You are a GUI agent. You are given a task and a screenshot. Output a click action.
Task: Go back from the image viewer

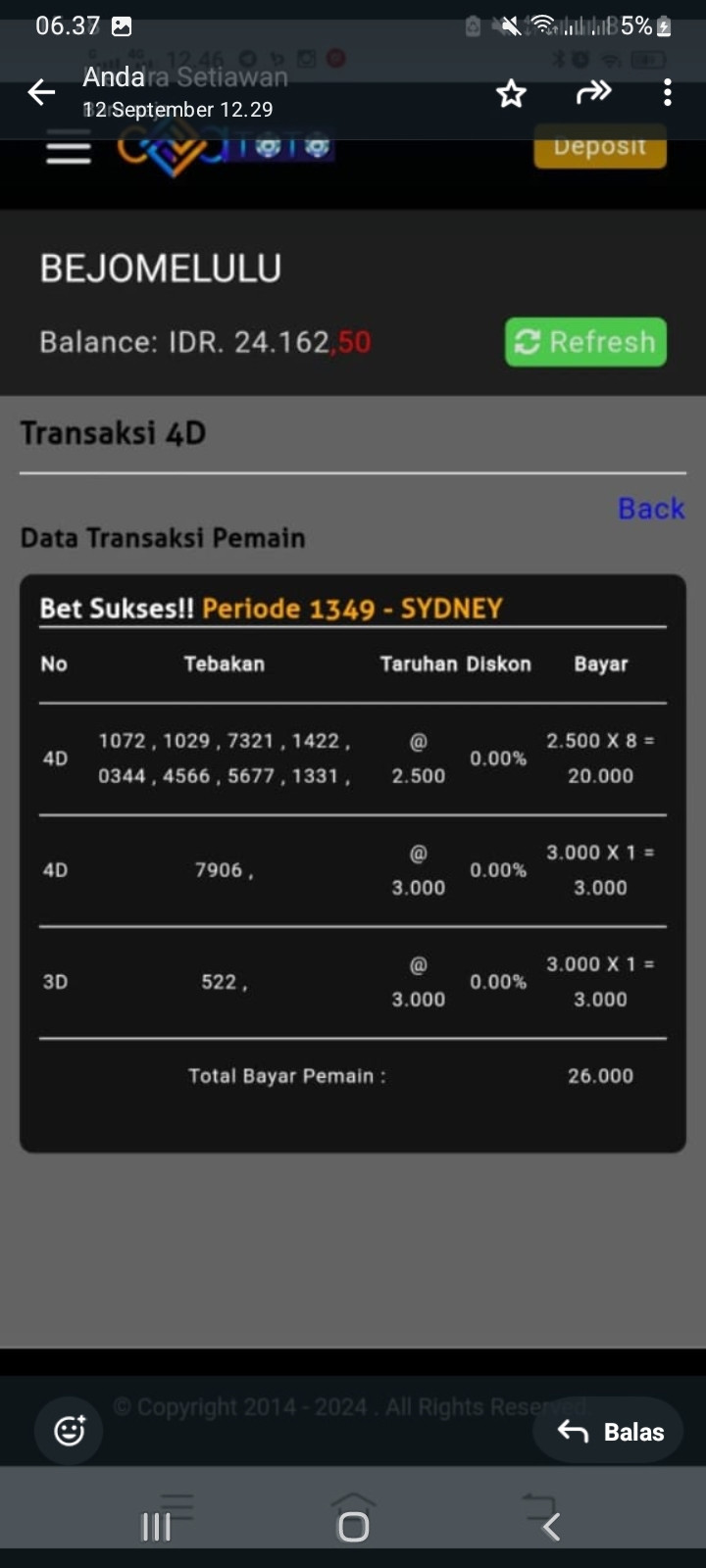(x=41, y=93)
